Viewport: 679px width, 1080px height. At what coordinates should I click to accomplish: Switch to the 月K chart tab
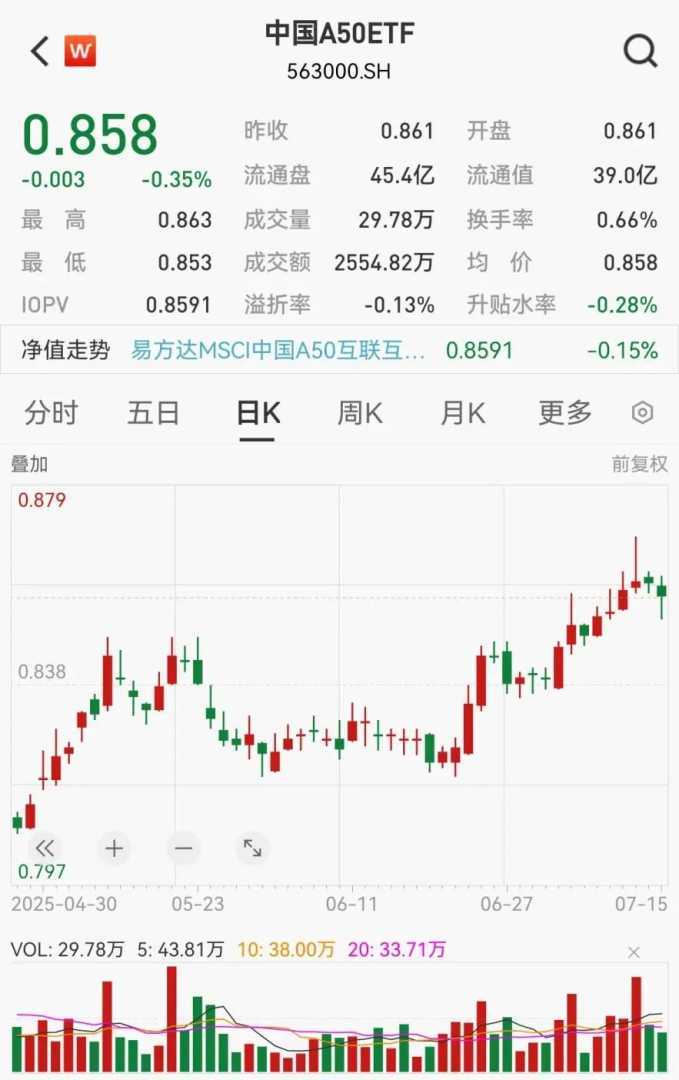pyautogui.click(x=462, y=413)
